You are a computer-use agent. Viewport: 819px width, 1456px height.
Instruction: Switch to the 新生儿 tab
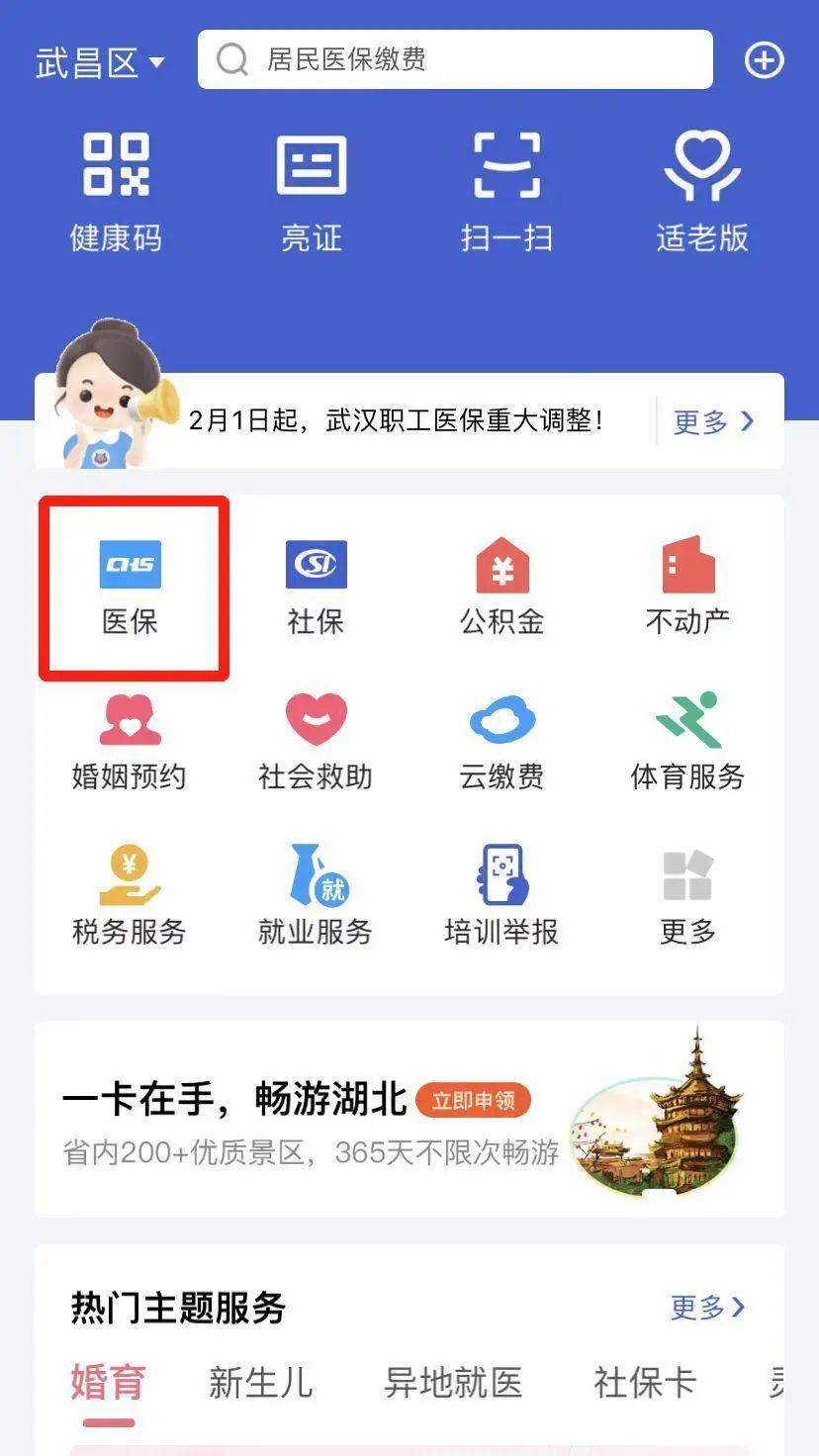click(x=259, y=1384)
